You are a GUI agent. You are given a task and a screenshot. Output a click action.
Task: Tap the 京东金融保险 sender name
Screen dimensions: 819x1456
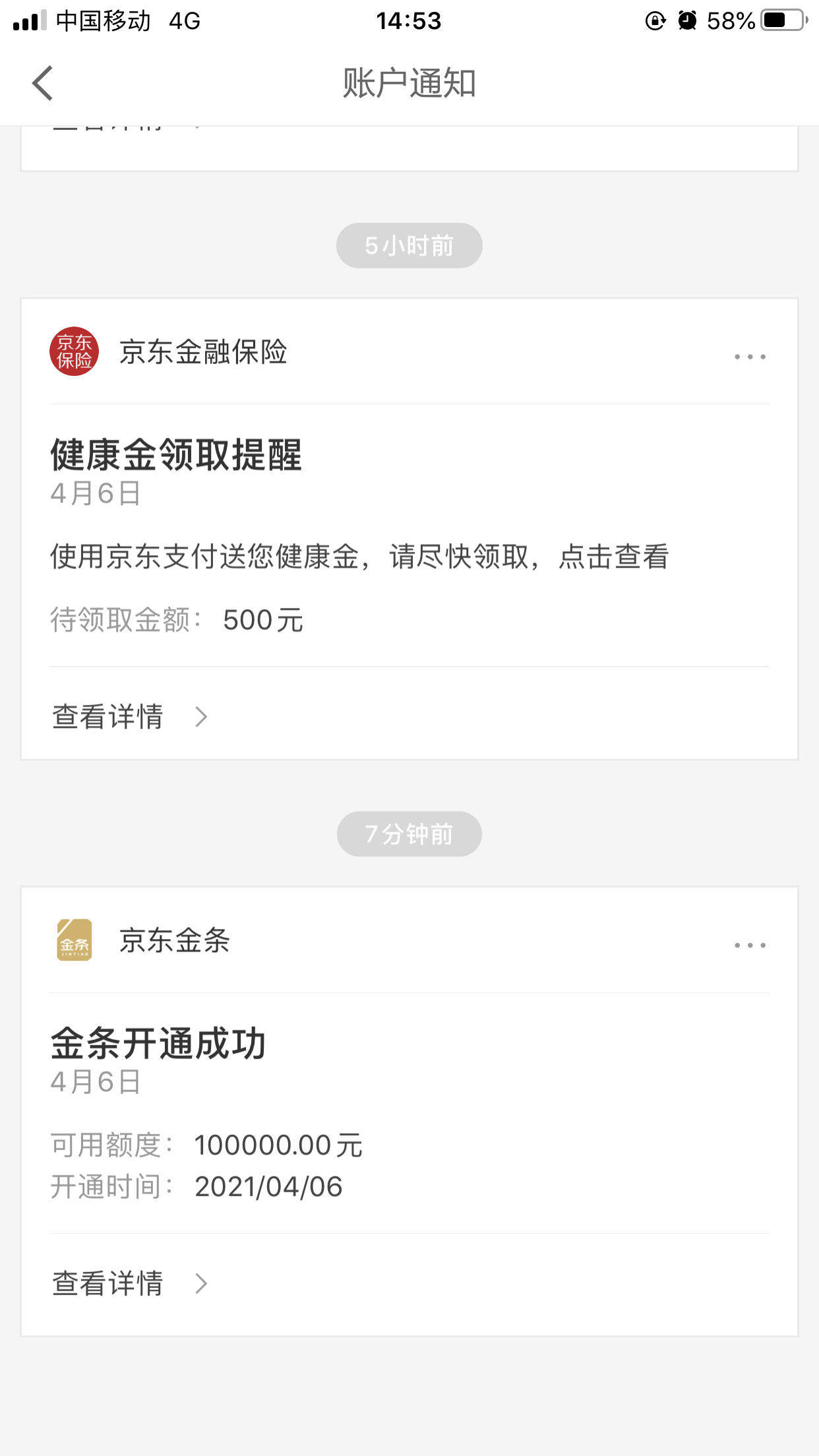coord(203,353)
